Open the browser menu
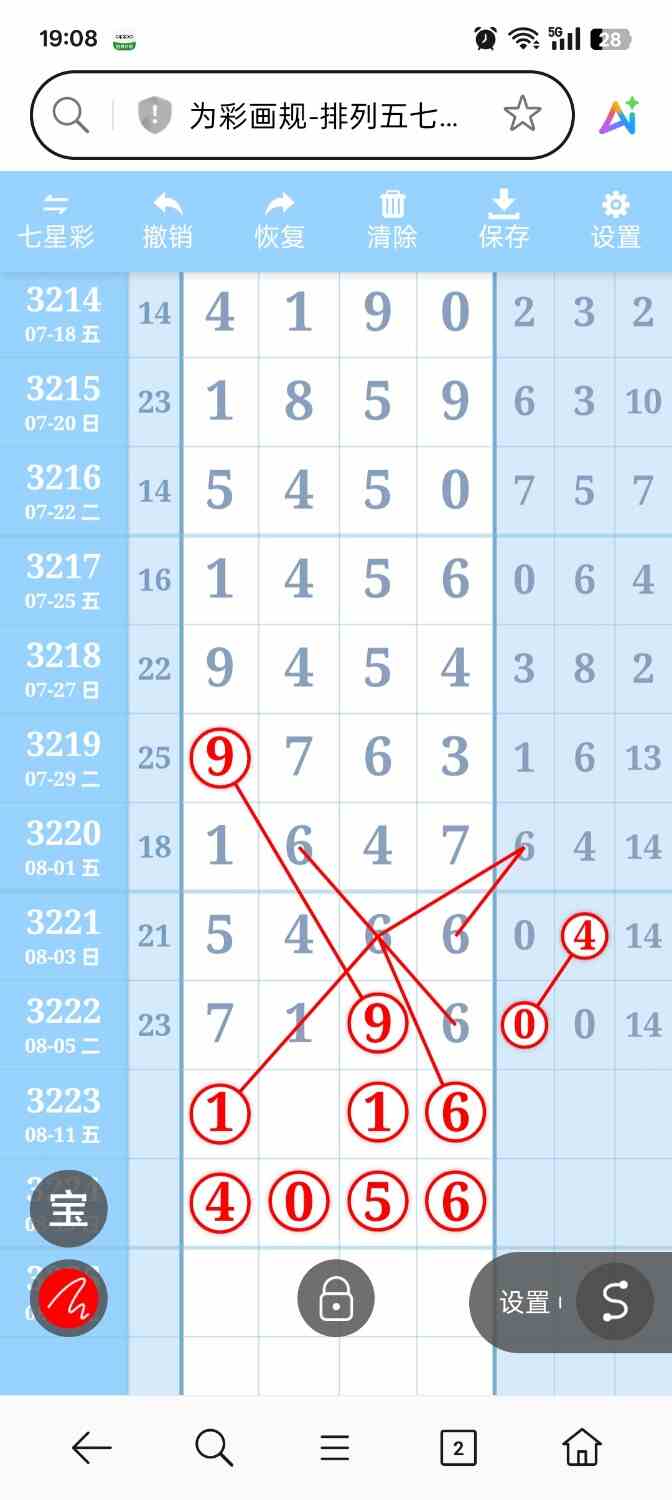The width and height of the screenshot is (672, 1500). [334, 1447]
